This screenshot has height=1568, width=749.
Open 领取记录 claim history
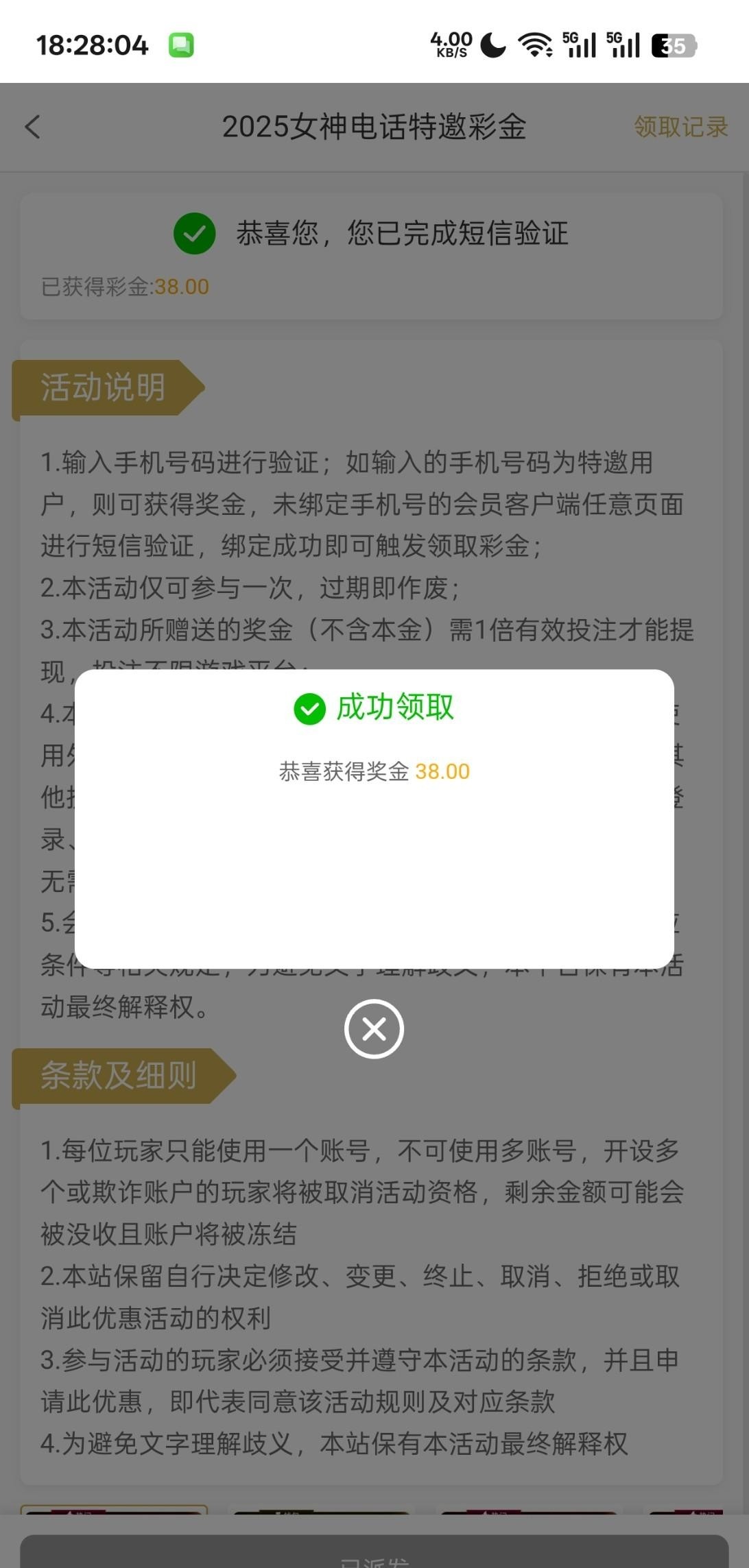tap(680, 127)
